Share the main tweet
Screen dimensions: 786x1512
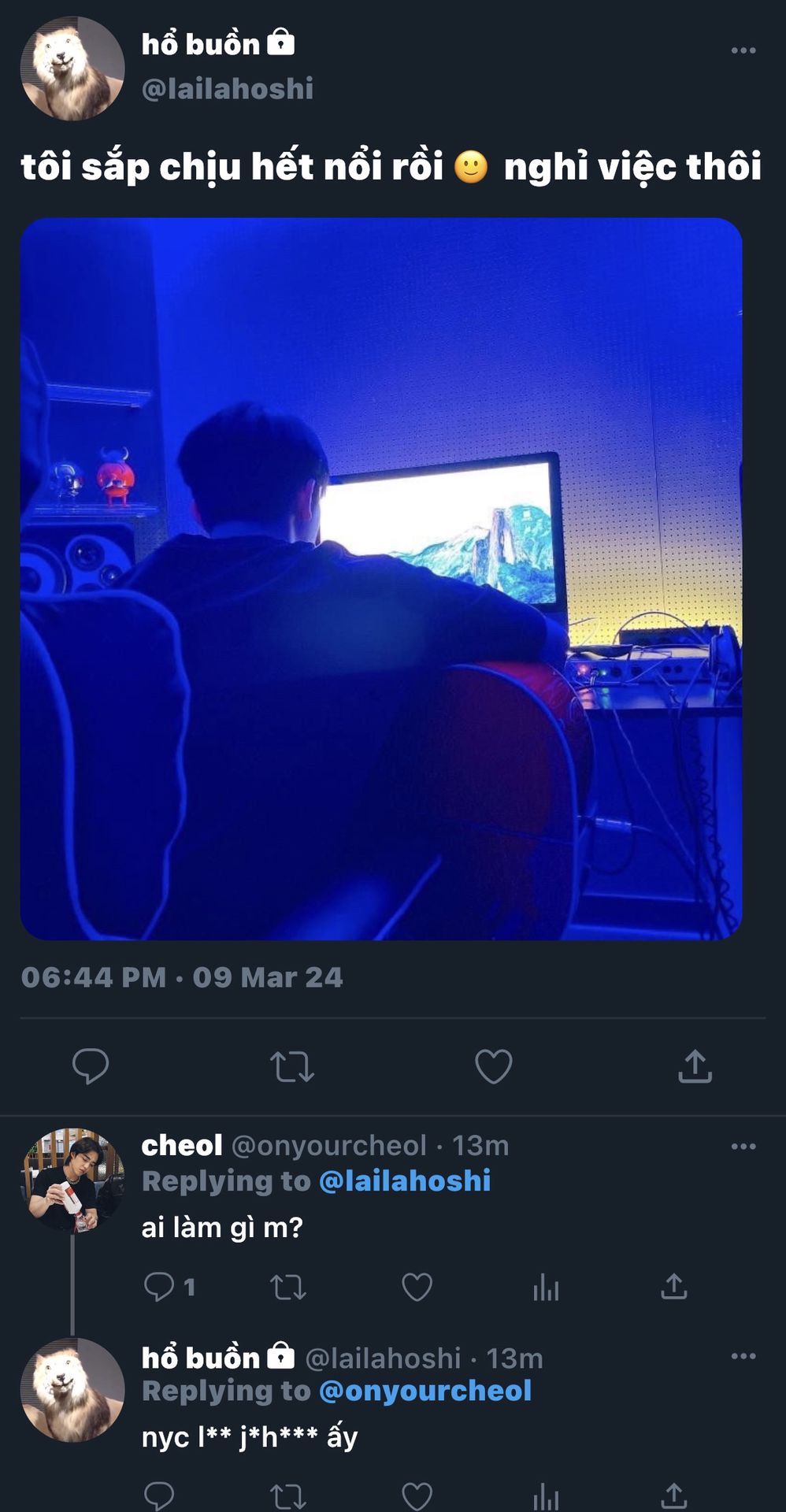click(695, 1067)
